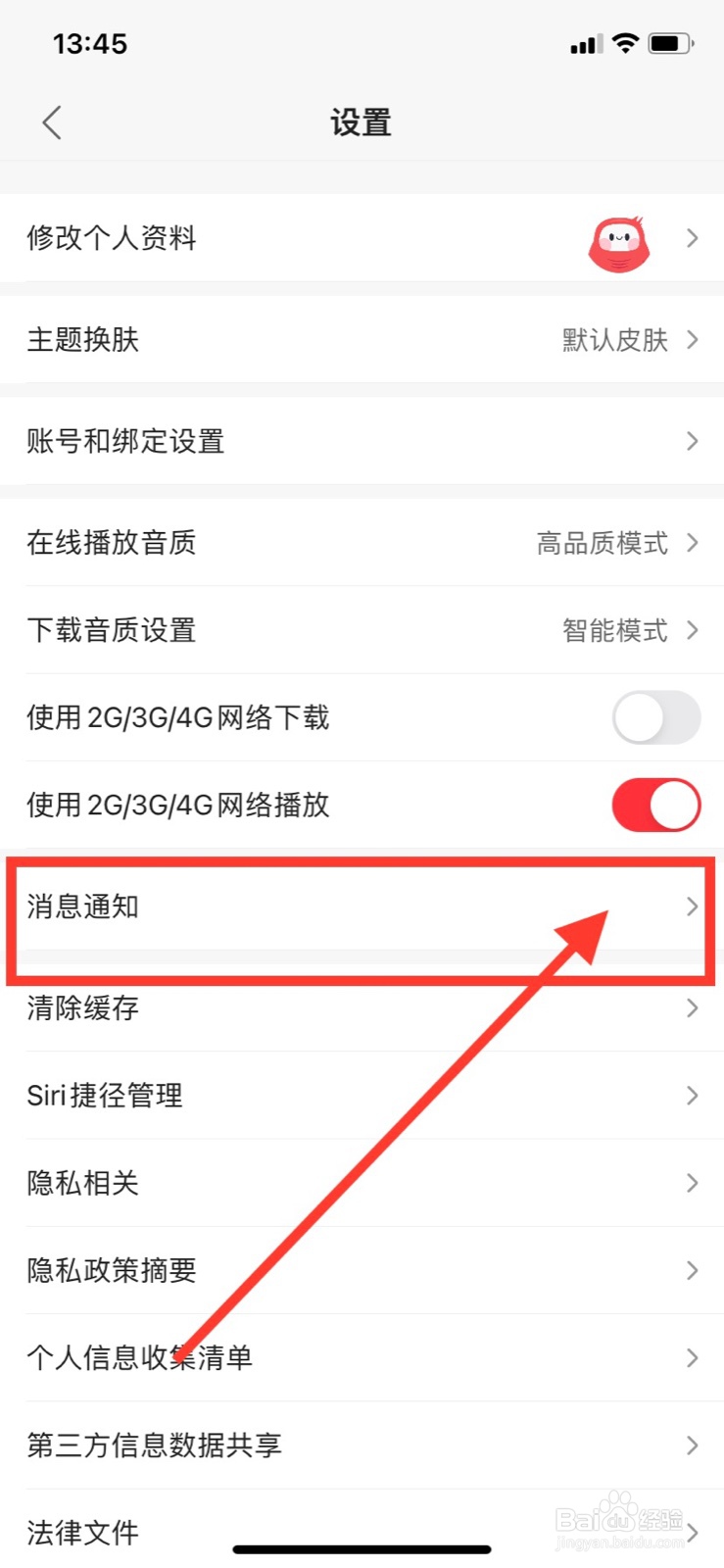Tap 清除缓存 to clear cache
Viewport: 724px width, 1568px height.
[x=362, y=1008]
